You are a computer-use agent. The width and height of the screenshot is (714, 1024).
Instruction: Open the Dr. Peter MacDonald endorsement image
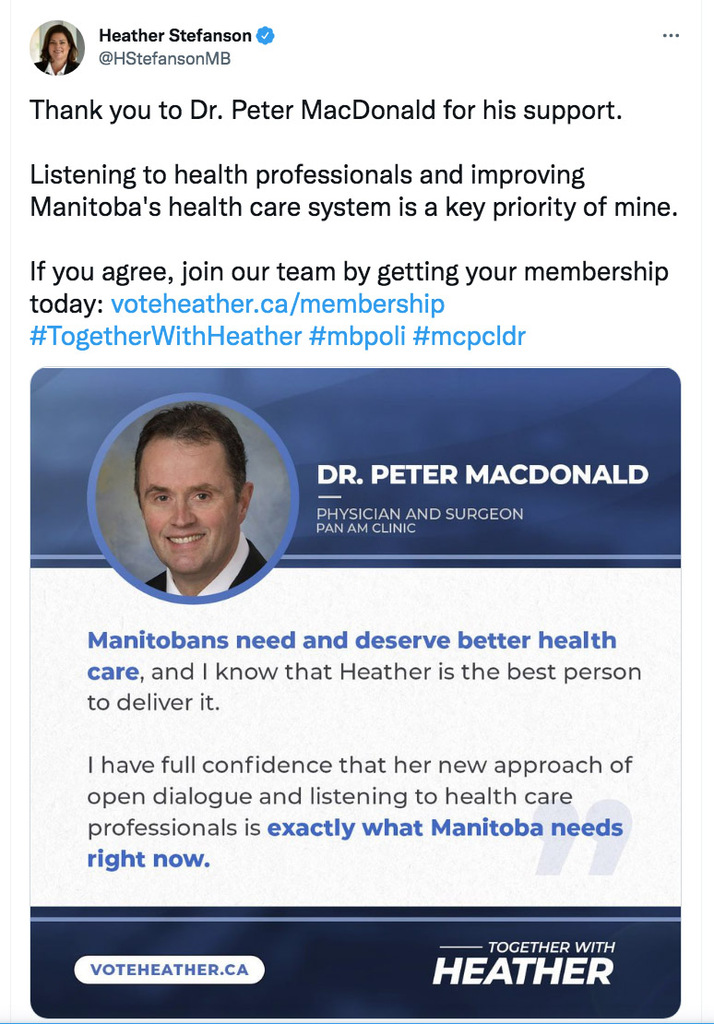click(x=355, y=692)
